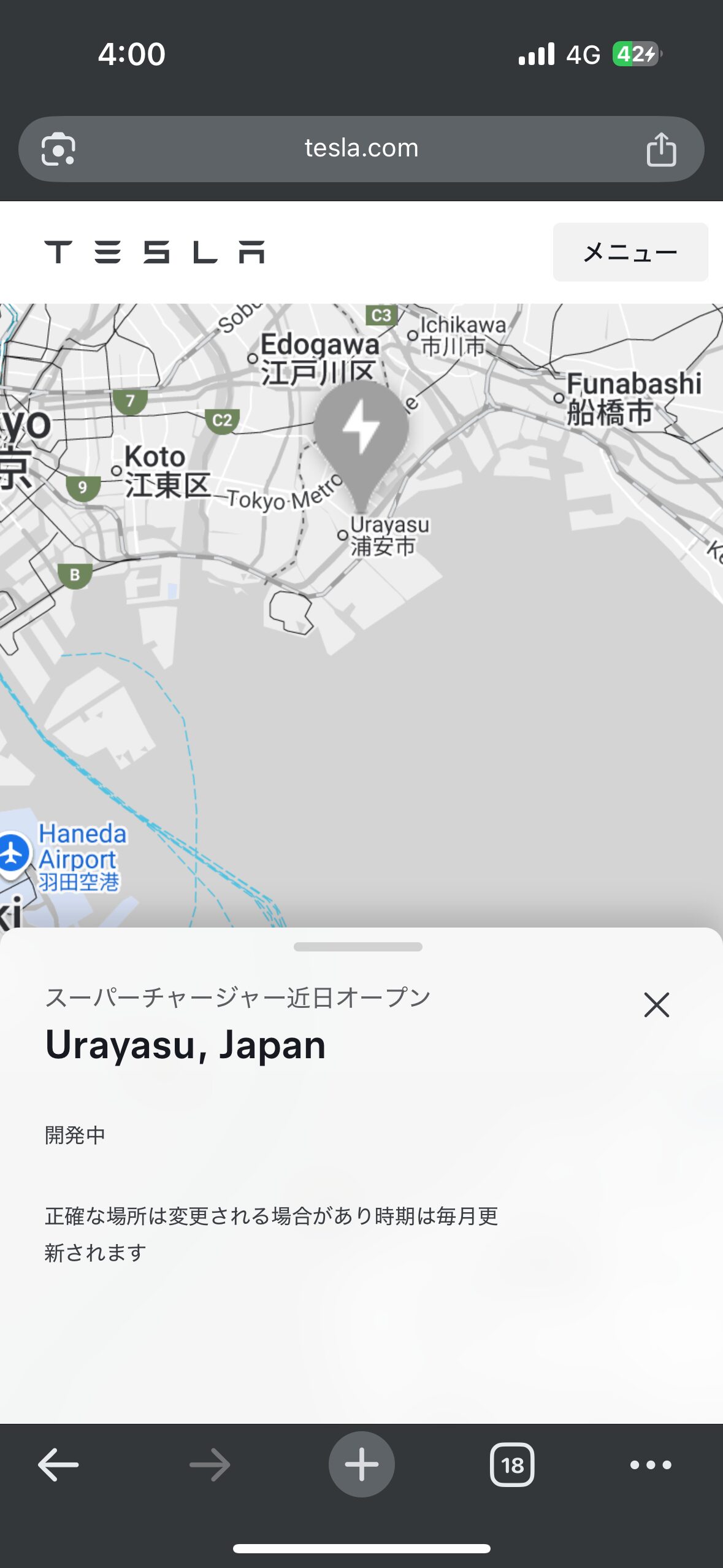This screenshot has height=1568, width=723.
Task: Open the メニュー menu button
Action: tap(630, 252)
